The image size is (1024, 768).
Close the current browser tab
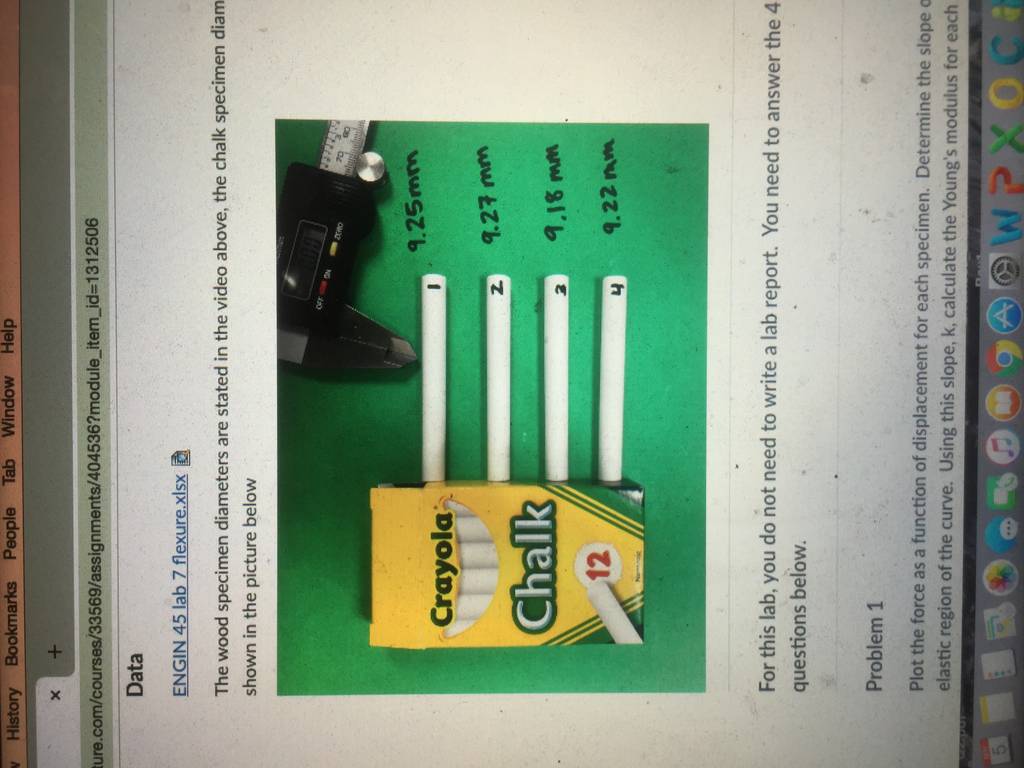pyautogui.click(x=56, y=696)
